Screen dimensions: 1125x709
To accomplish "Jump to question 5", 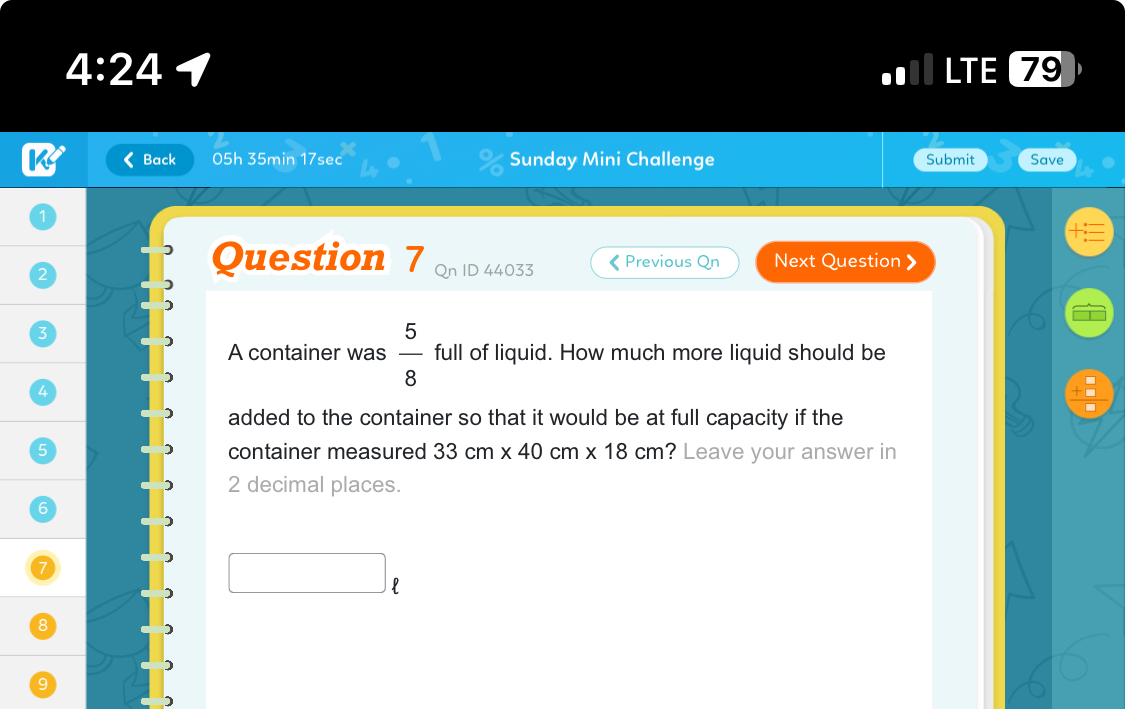I will pos(42,450).
